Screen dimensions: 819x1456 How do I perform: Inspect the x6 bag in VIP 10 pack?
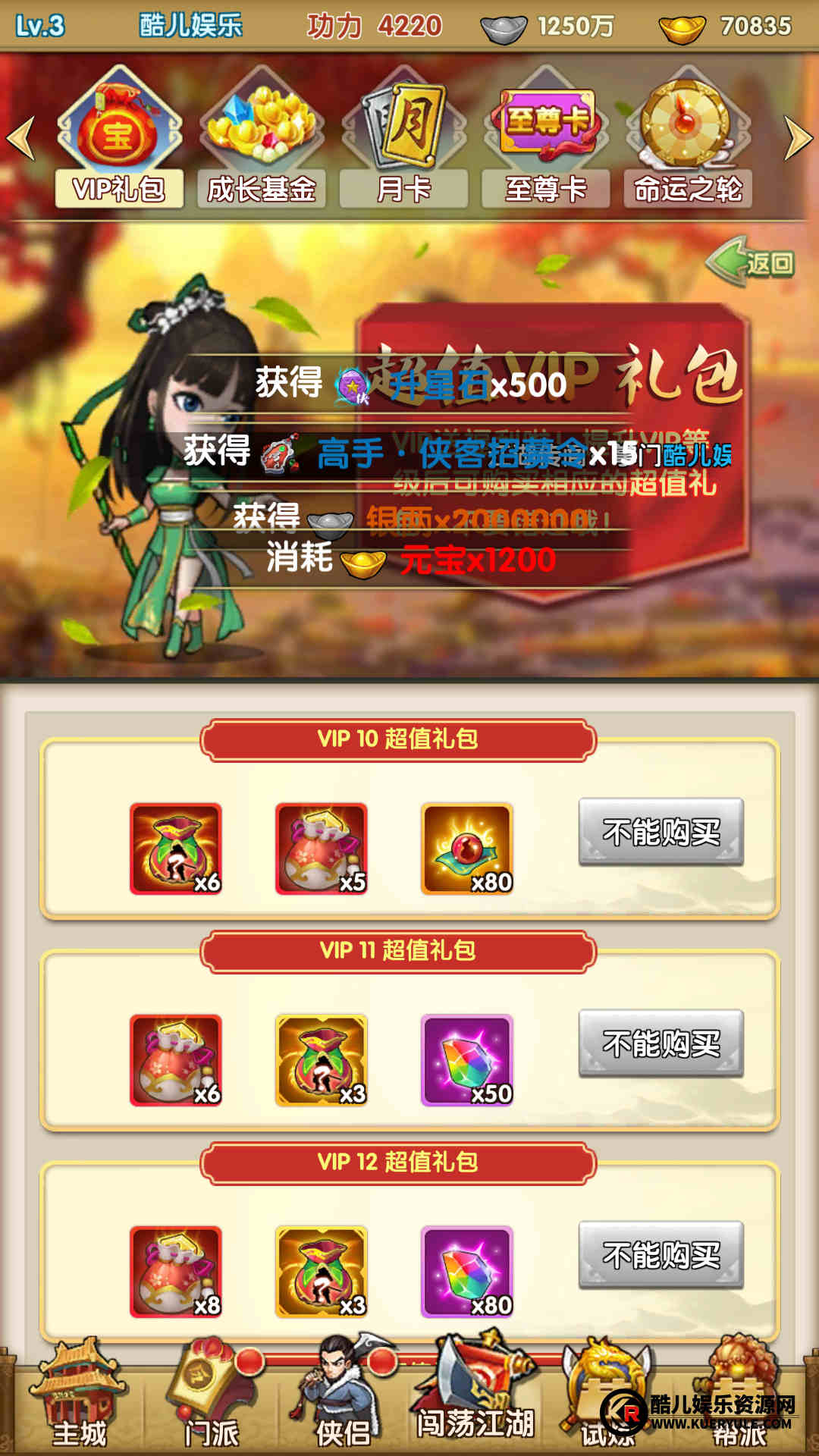(176, 849)
